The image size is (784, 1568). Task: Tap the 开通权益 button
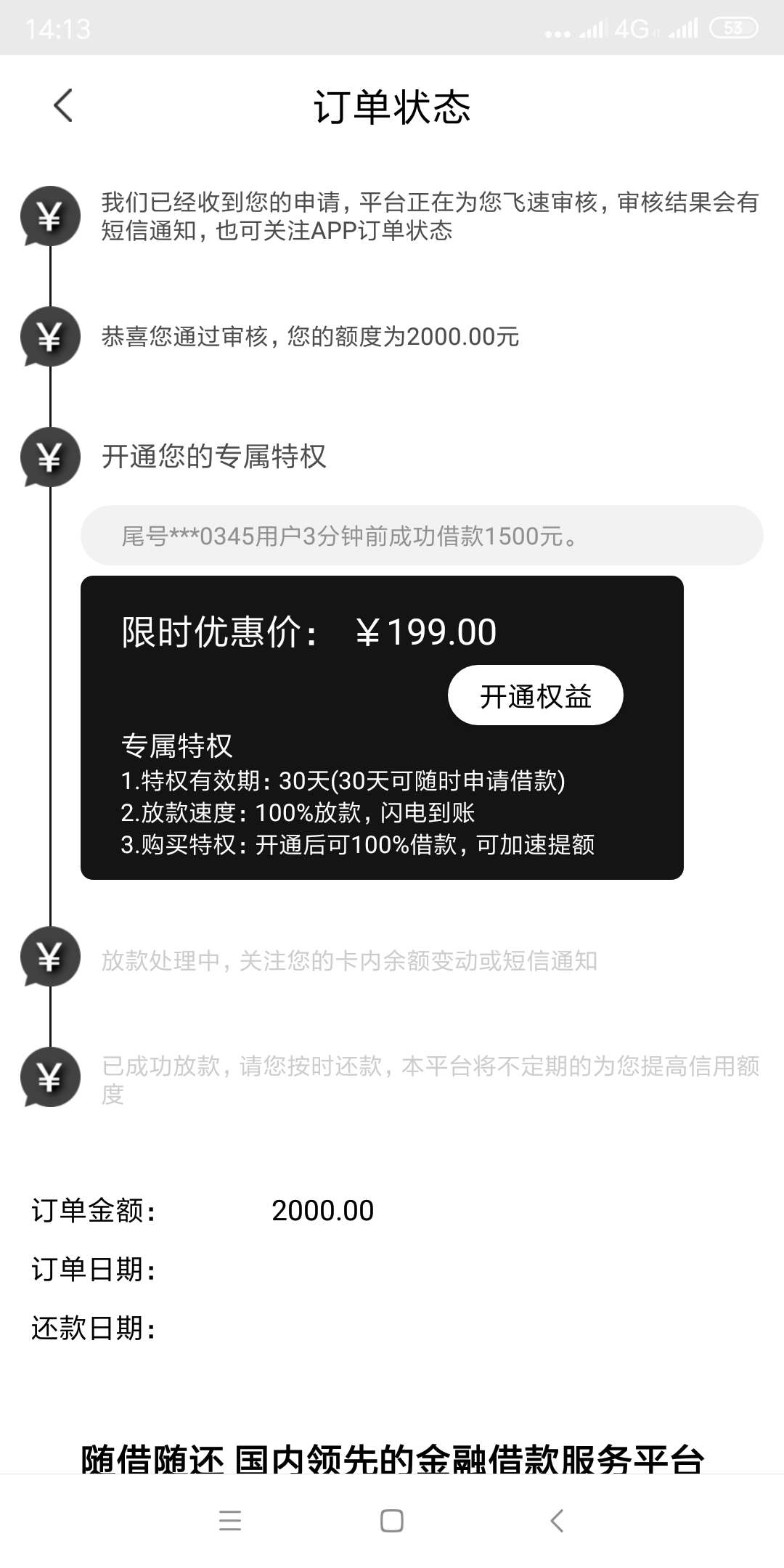(x=536, y=695)
